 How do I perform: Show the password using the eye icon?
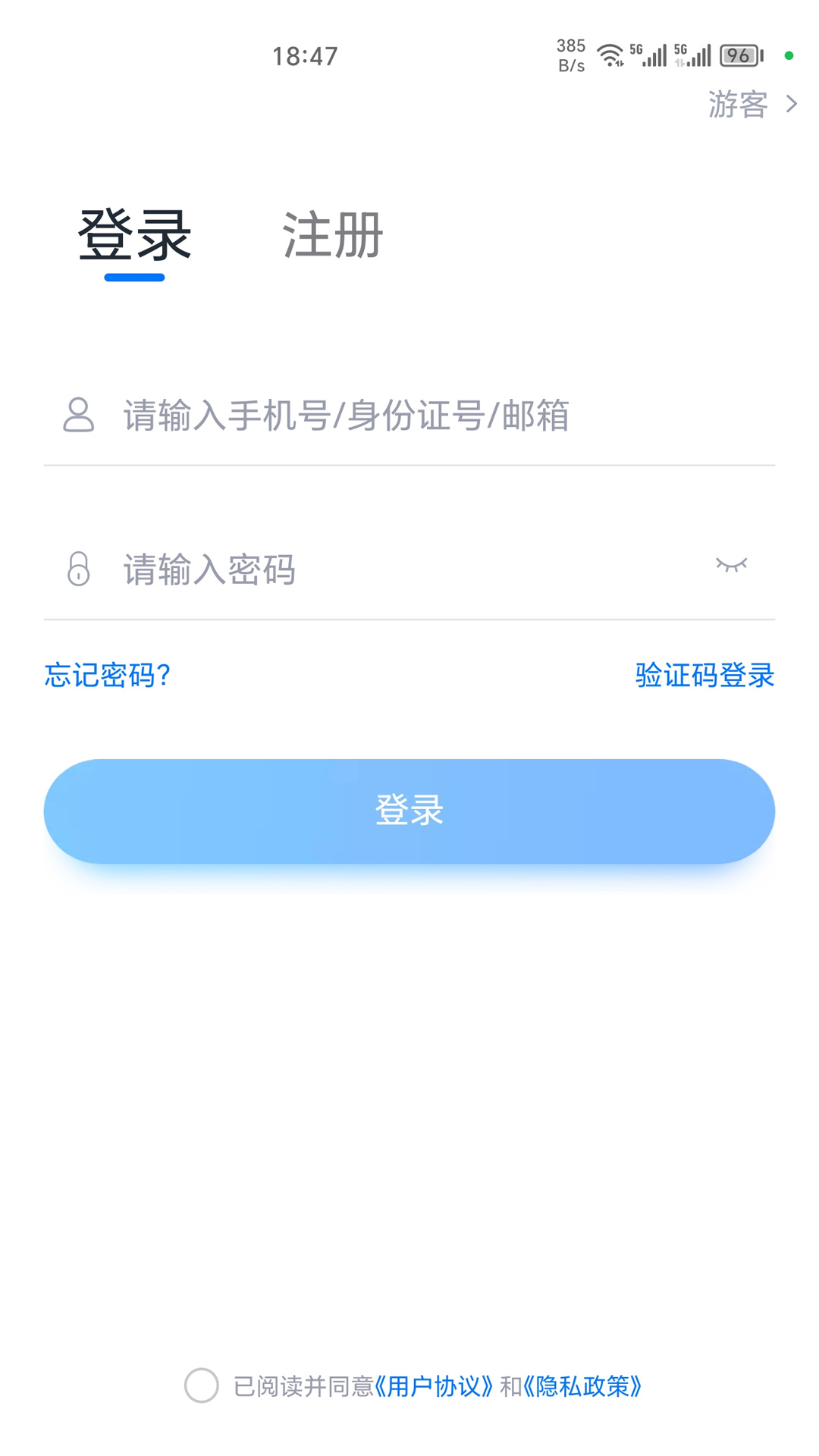pos(730,564)
